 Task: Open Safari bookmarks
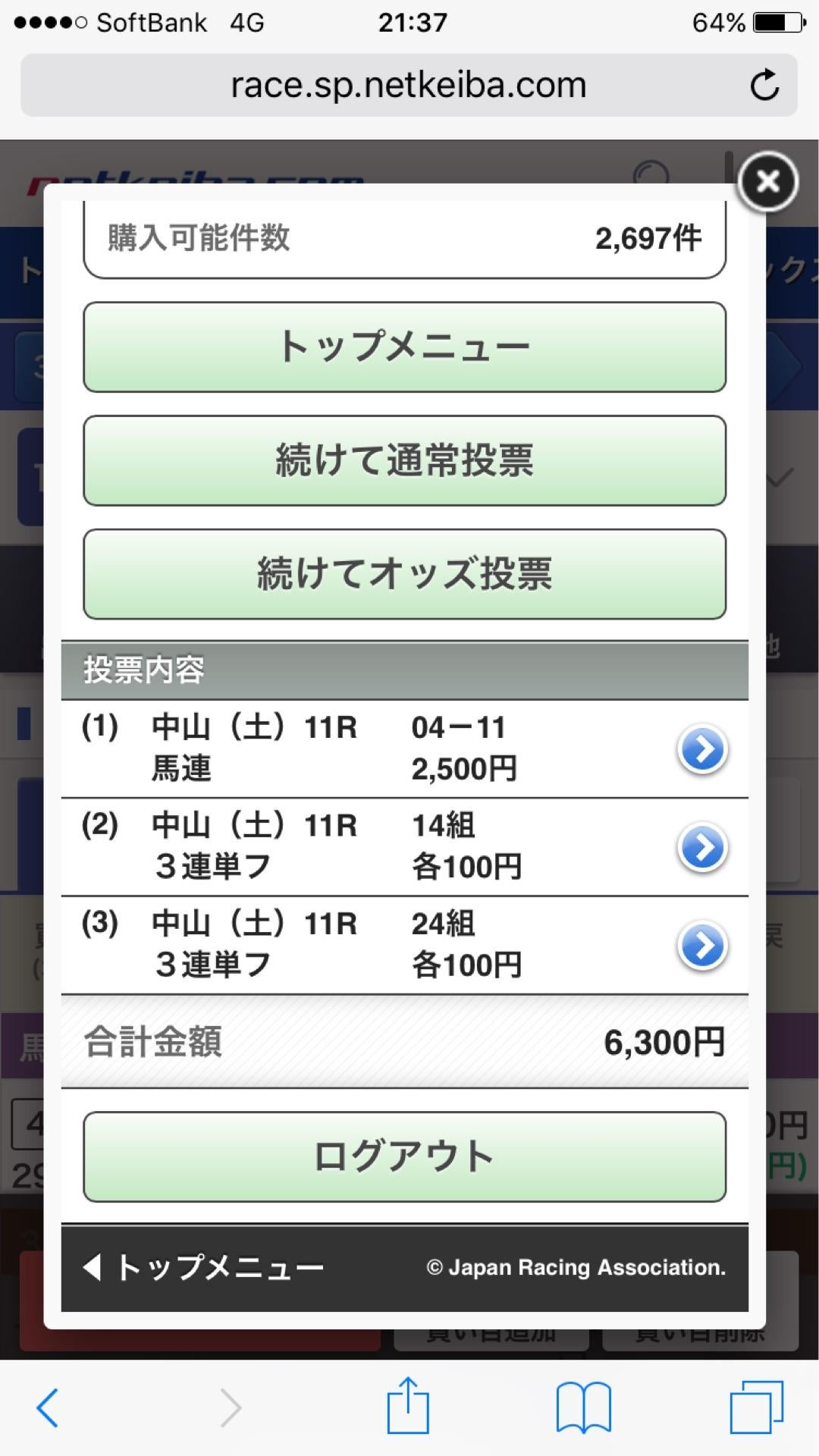(x=583, y=1408)
